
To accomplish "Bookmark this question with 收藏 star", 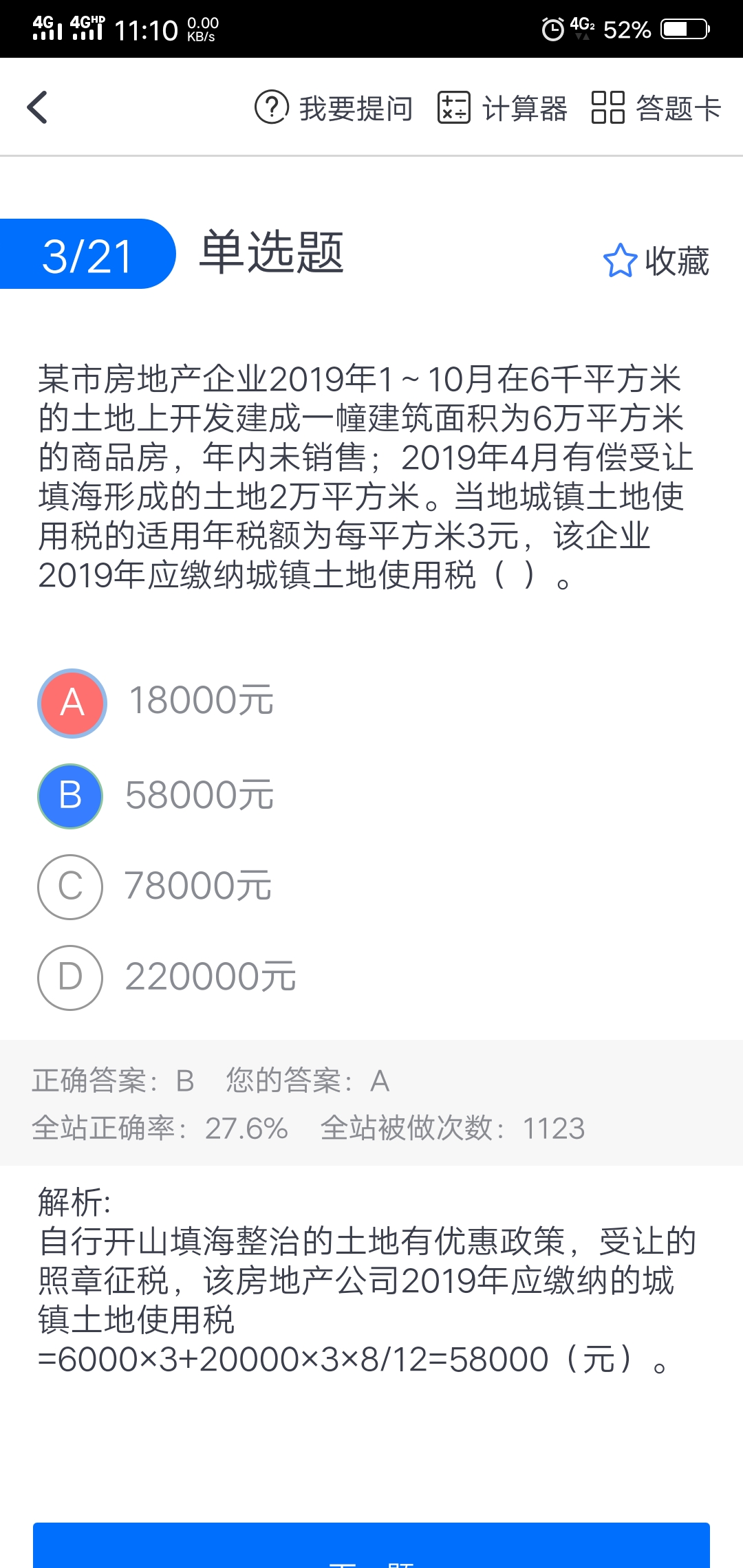I will (x=656, y=261).
